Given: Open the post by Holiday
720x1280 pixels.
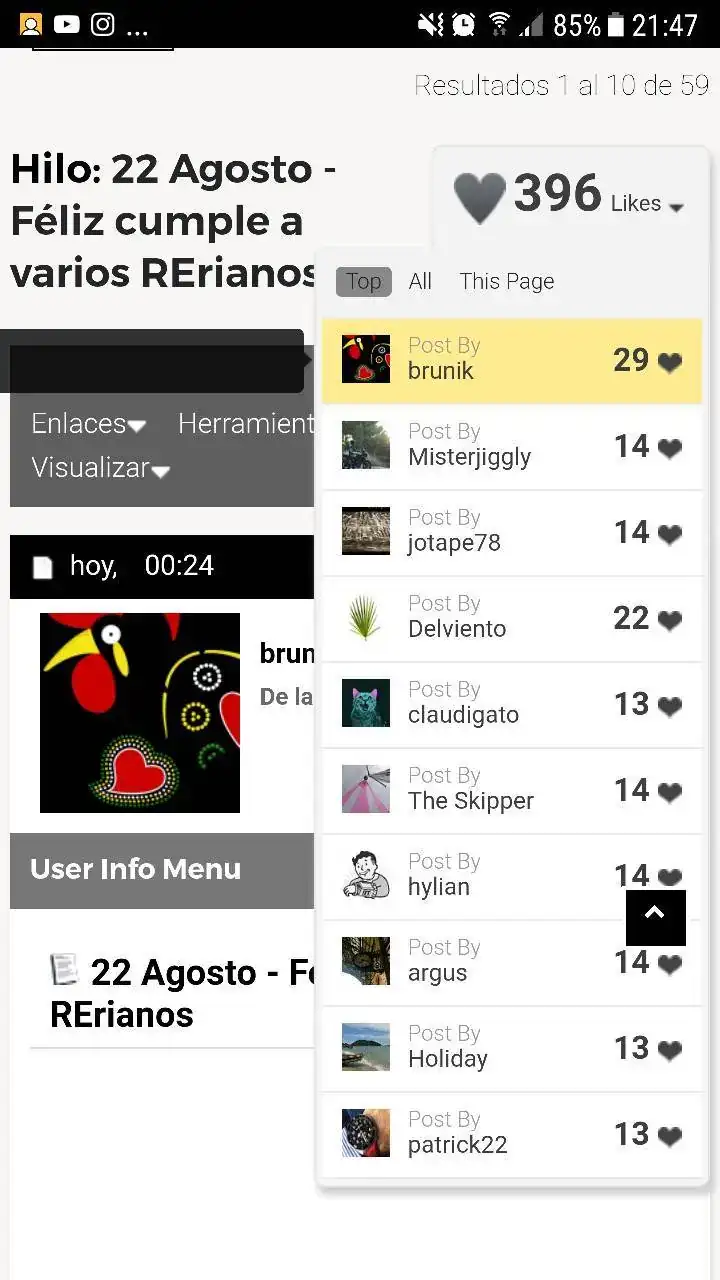Looking at the screenshot, I should click(x=511, y=1048).
